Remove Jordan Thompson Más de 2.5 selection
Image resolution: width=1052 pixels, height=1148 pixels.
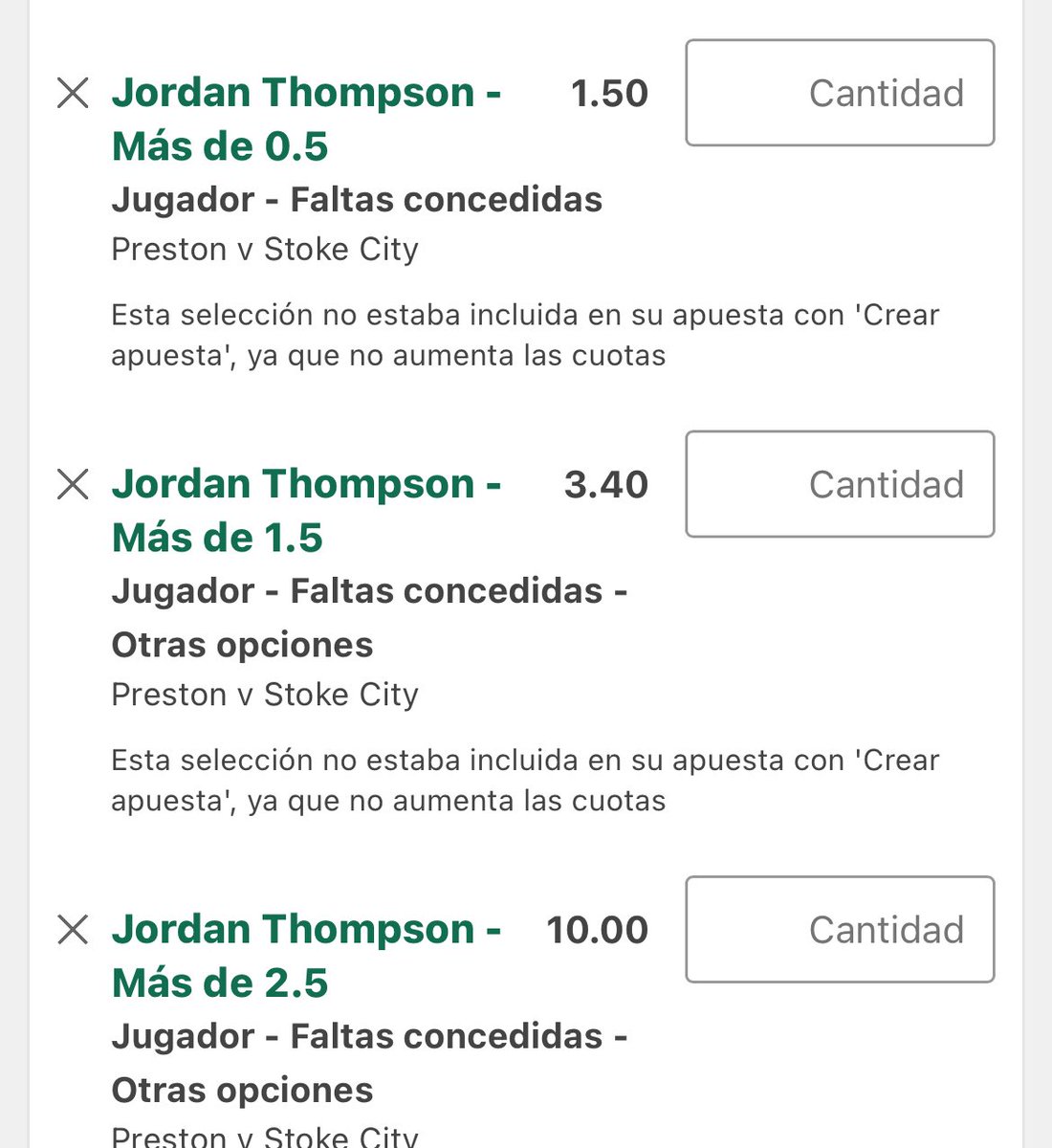[x=73, y=929]
